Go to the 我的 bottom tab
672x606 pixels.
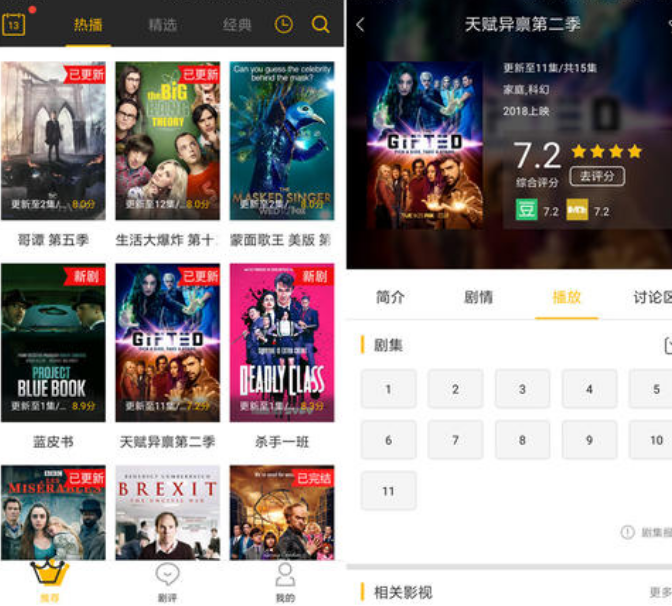(x=285, y=582)
